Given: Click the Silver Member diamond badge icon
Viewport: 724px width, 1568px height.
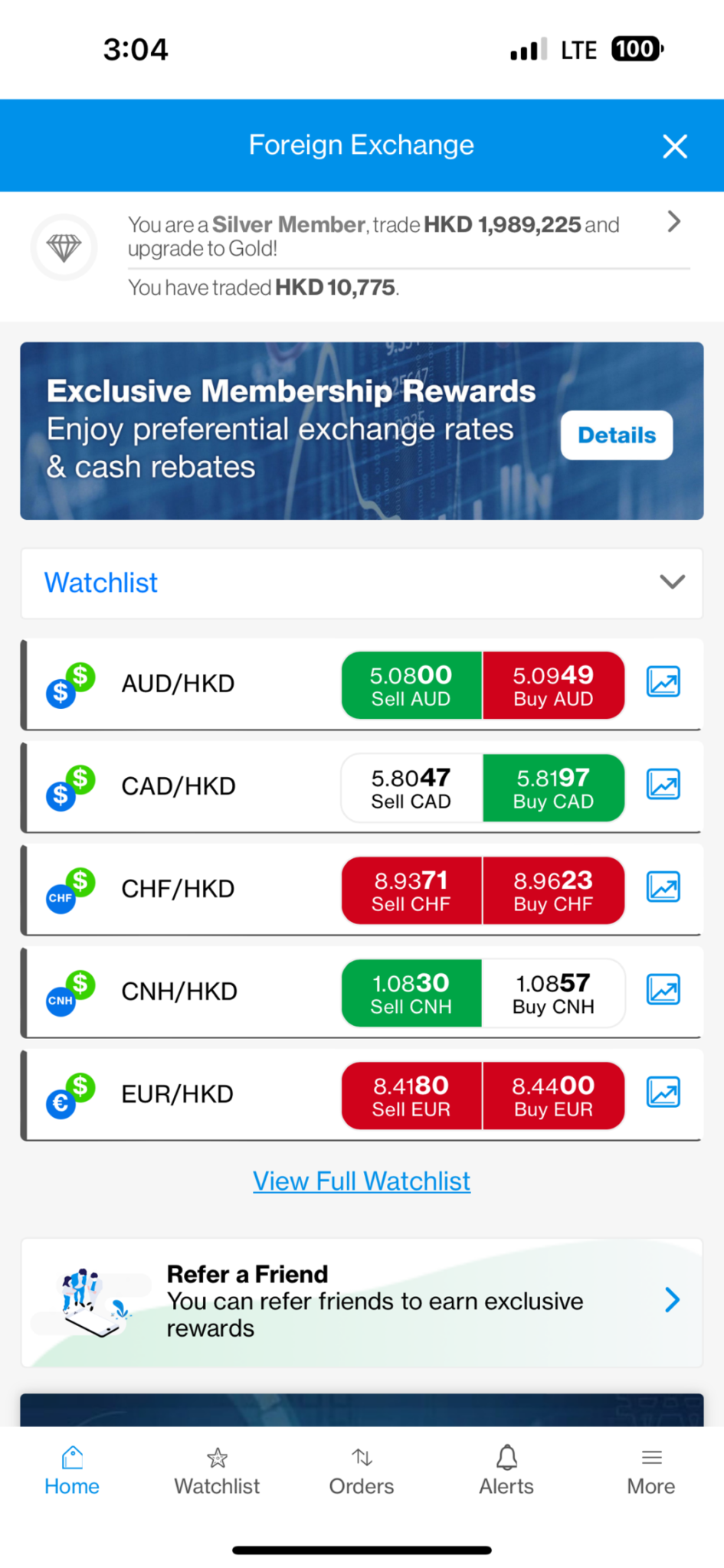Looking at the screenshot, I should pos(64,247).
